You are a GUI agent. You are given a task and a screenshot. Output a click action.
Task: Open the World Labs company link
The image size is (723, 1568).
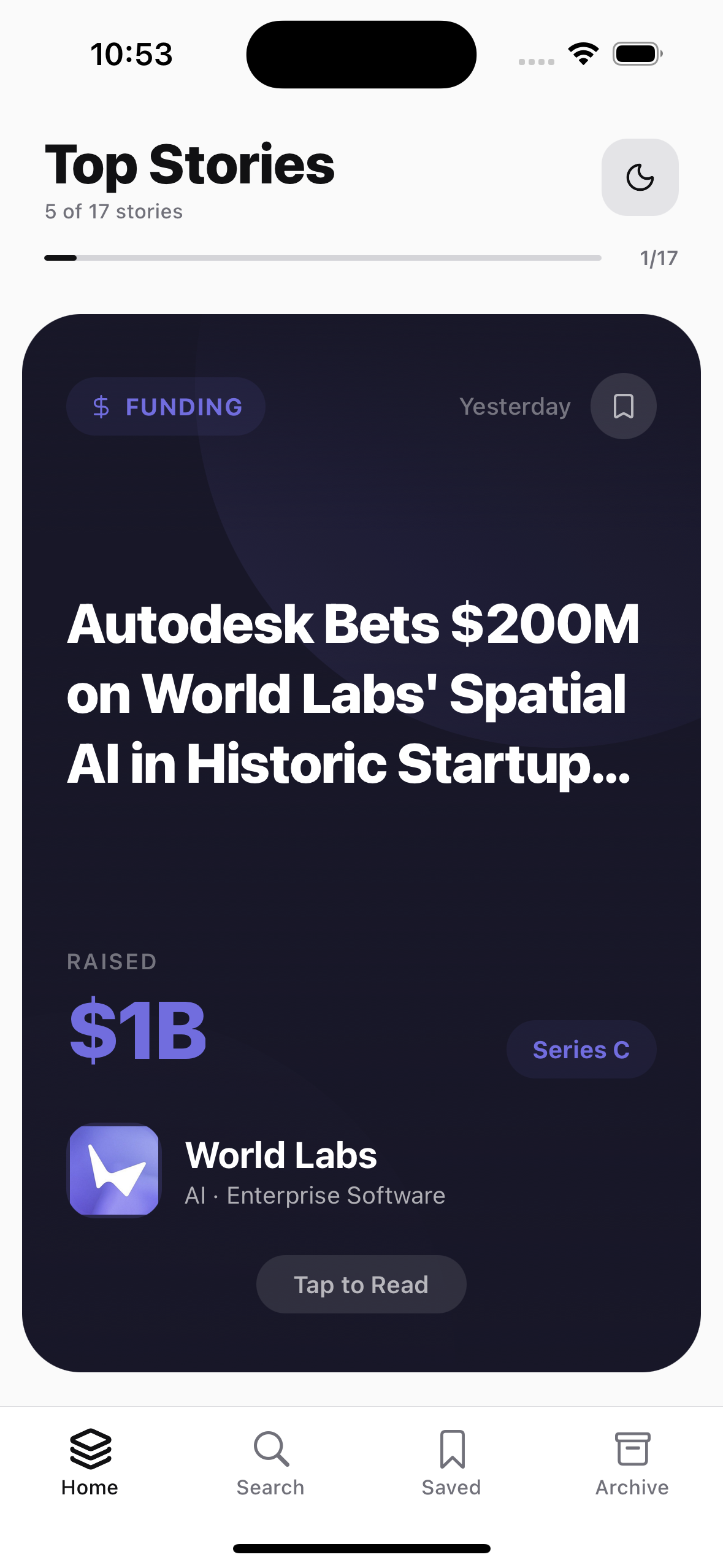[282, 1155]
